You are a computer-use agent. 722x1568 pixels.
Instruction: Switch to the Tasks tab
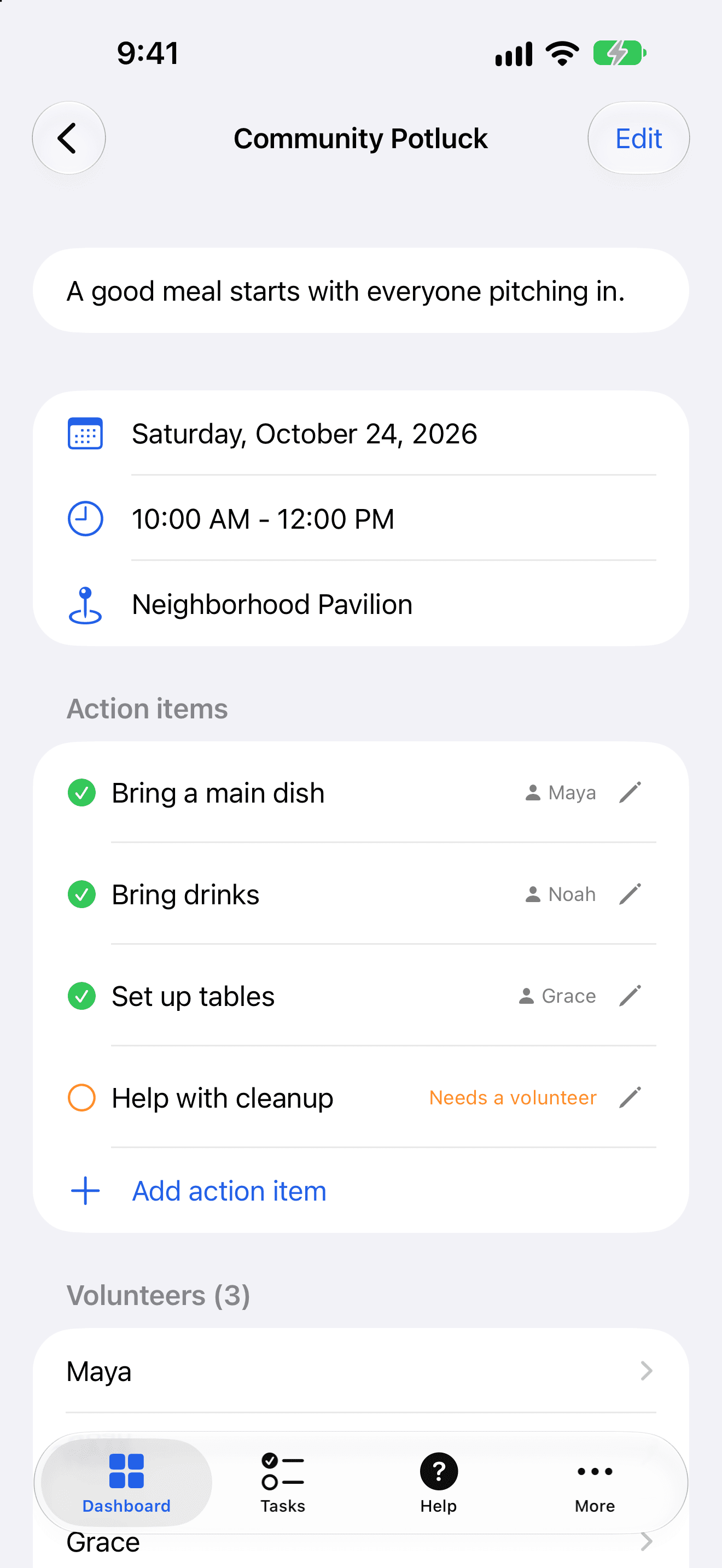click(x=282, y=1483)
